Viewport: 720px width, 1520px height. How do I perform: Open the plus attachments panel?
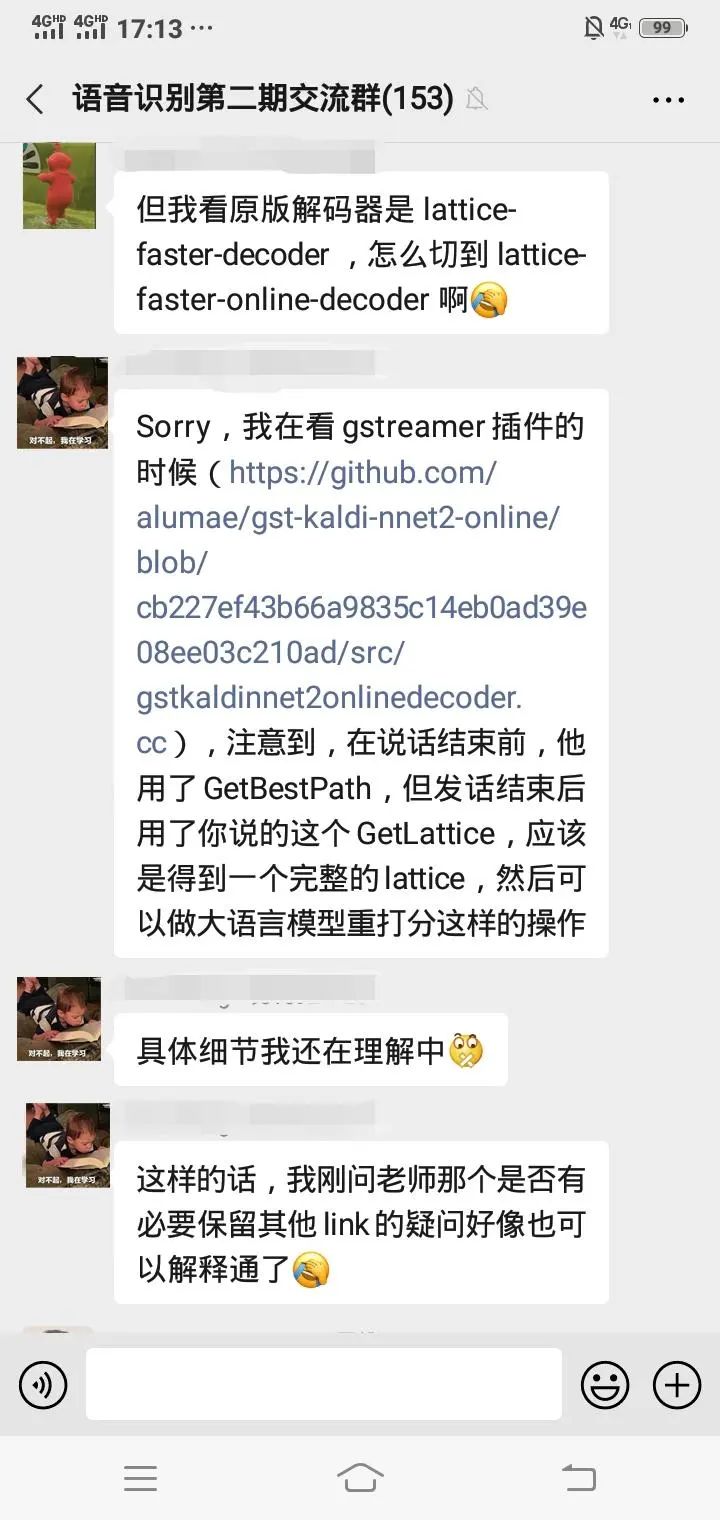[677, 1385]
